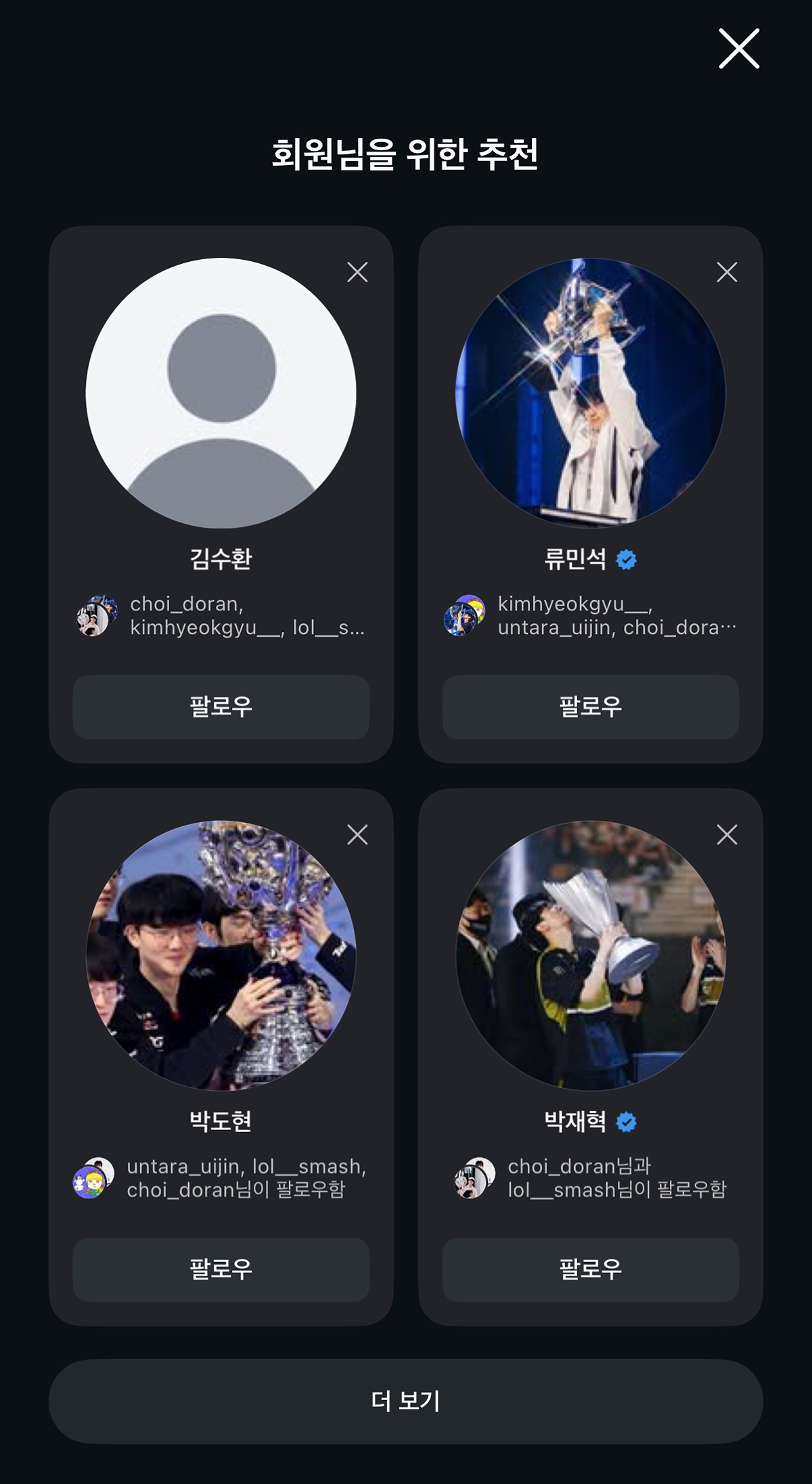812x1484 pixels.
Task: Tap 더 보기 to see more suggestions
Action: (405, 1400)
